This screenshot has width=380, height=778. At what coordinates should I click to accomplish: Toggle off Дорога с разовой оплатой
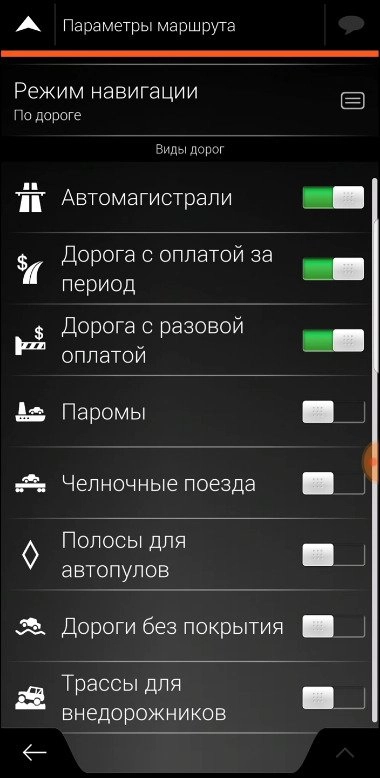click(333, 340)
